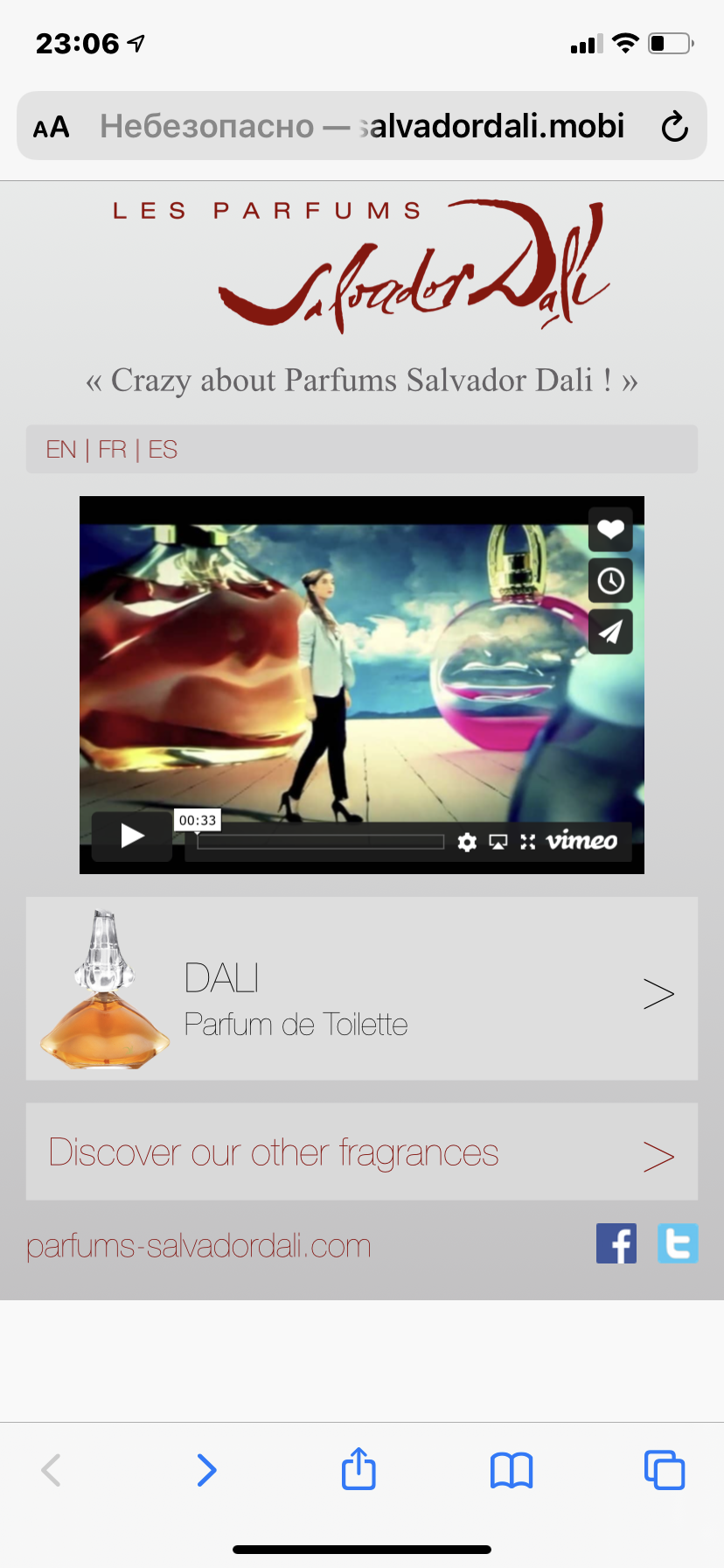This screenshot has width=724, height=1568.
Task: Open the DALI Parfum de Toilette row
Action: coord(362,989)
